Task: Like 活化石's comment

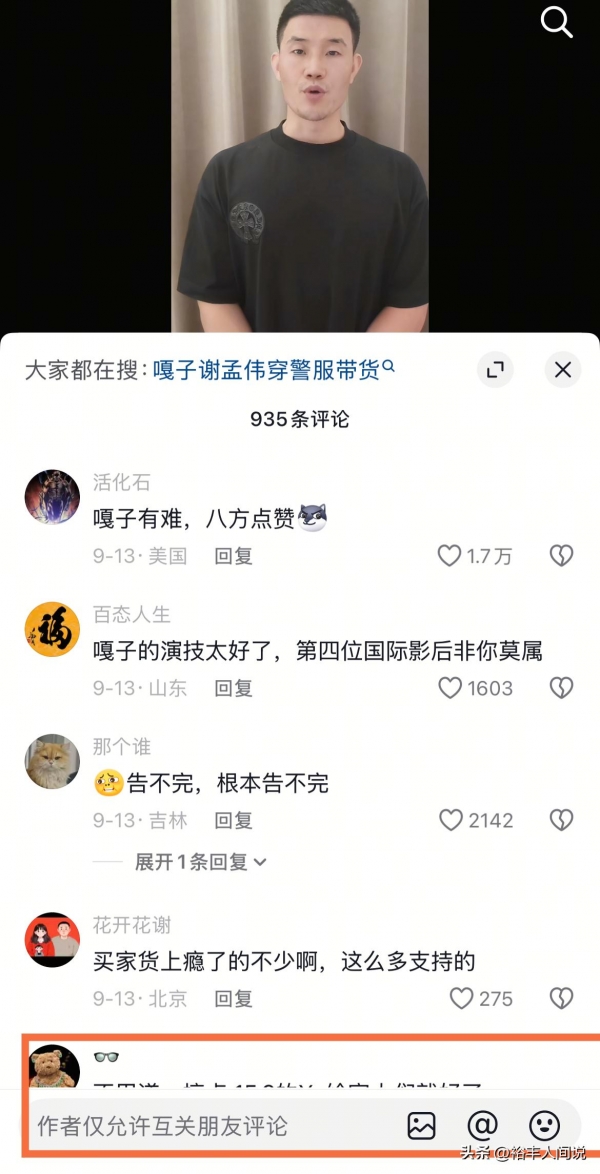Action: point(450,556)
